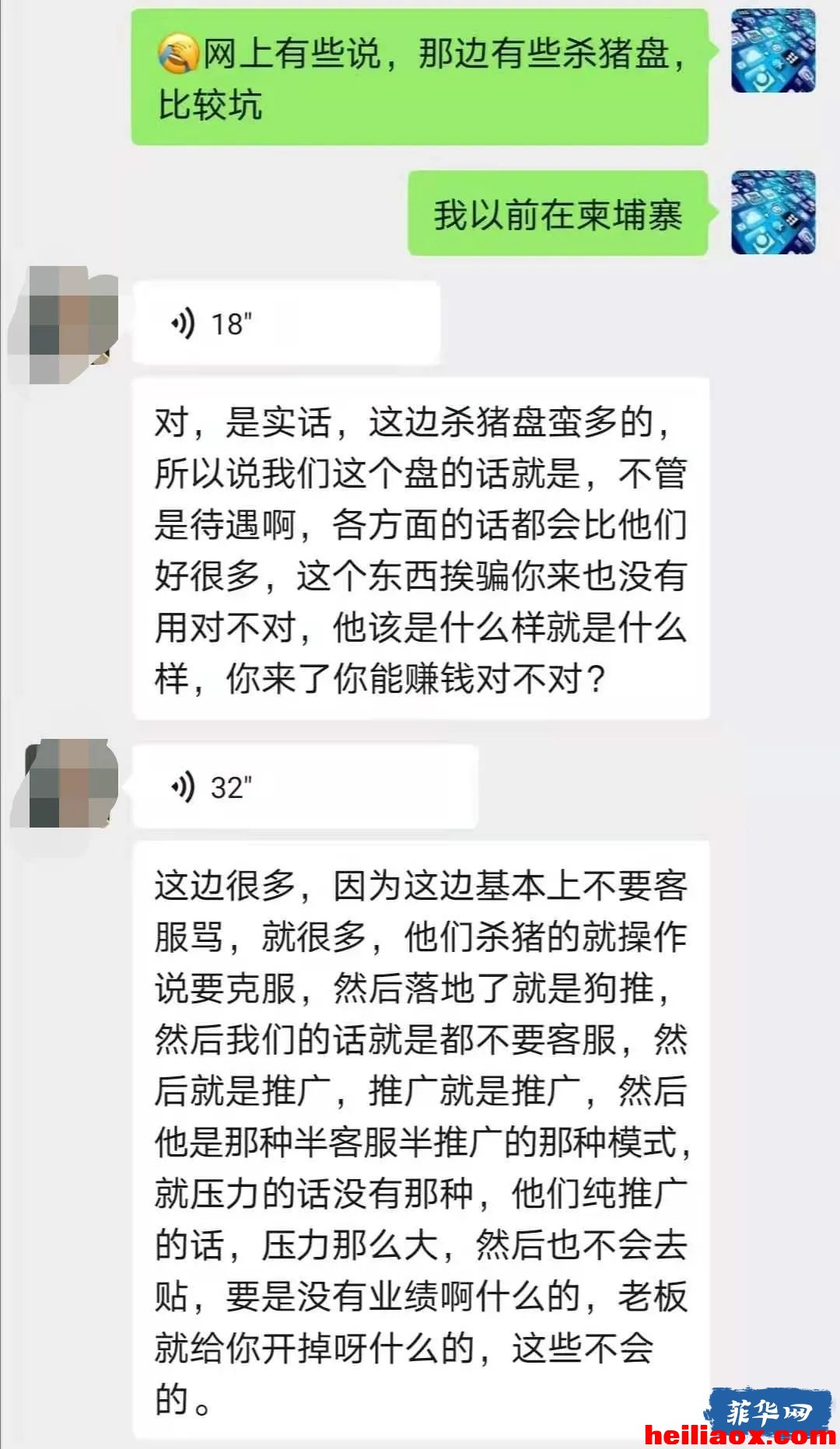840x1449 pixels.
Task: Open avatar beside the 我以前在柬埔寨 message
Action: click(773, 212)
